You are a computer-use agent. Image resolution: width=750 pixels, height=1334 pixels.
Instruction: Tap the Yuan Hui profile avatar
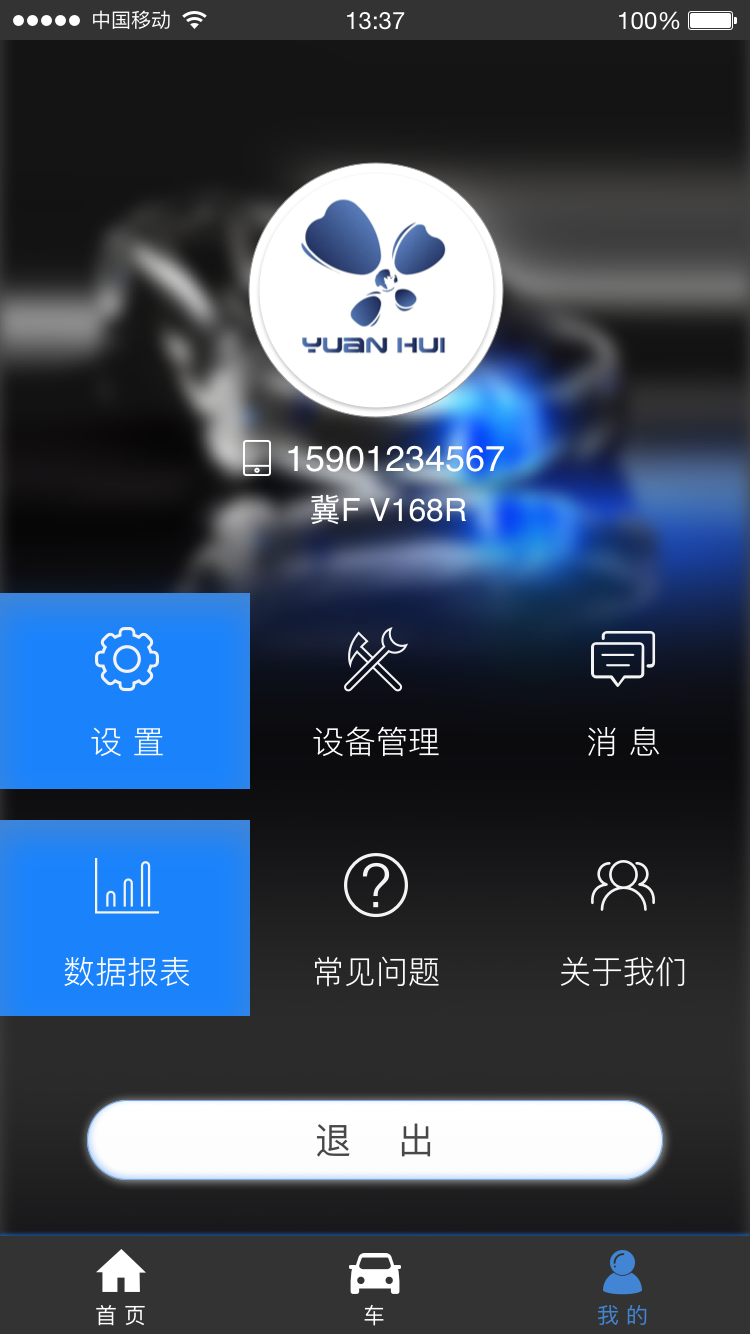[x=375, y=290]
